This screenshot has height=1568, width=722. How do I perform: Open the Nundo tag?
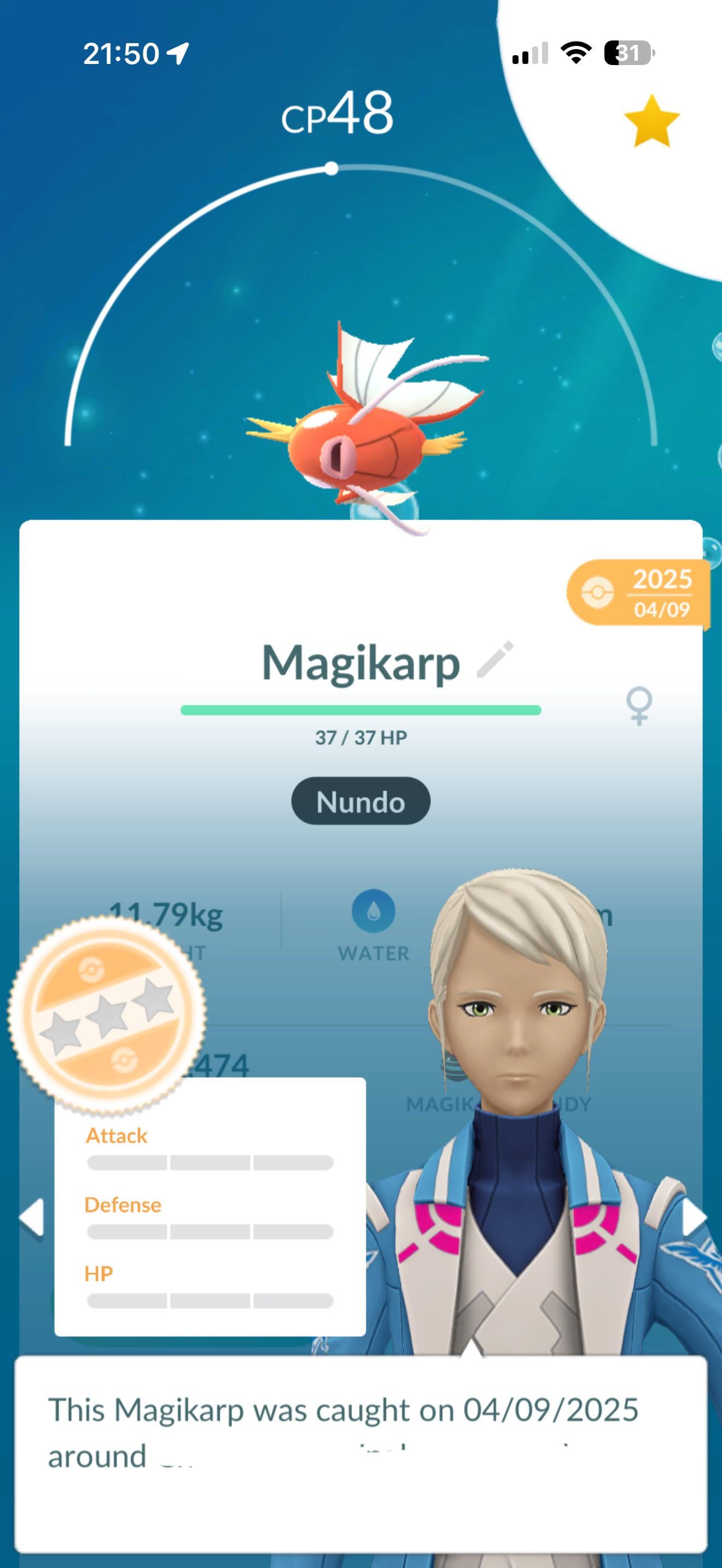pos(360,801)
